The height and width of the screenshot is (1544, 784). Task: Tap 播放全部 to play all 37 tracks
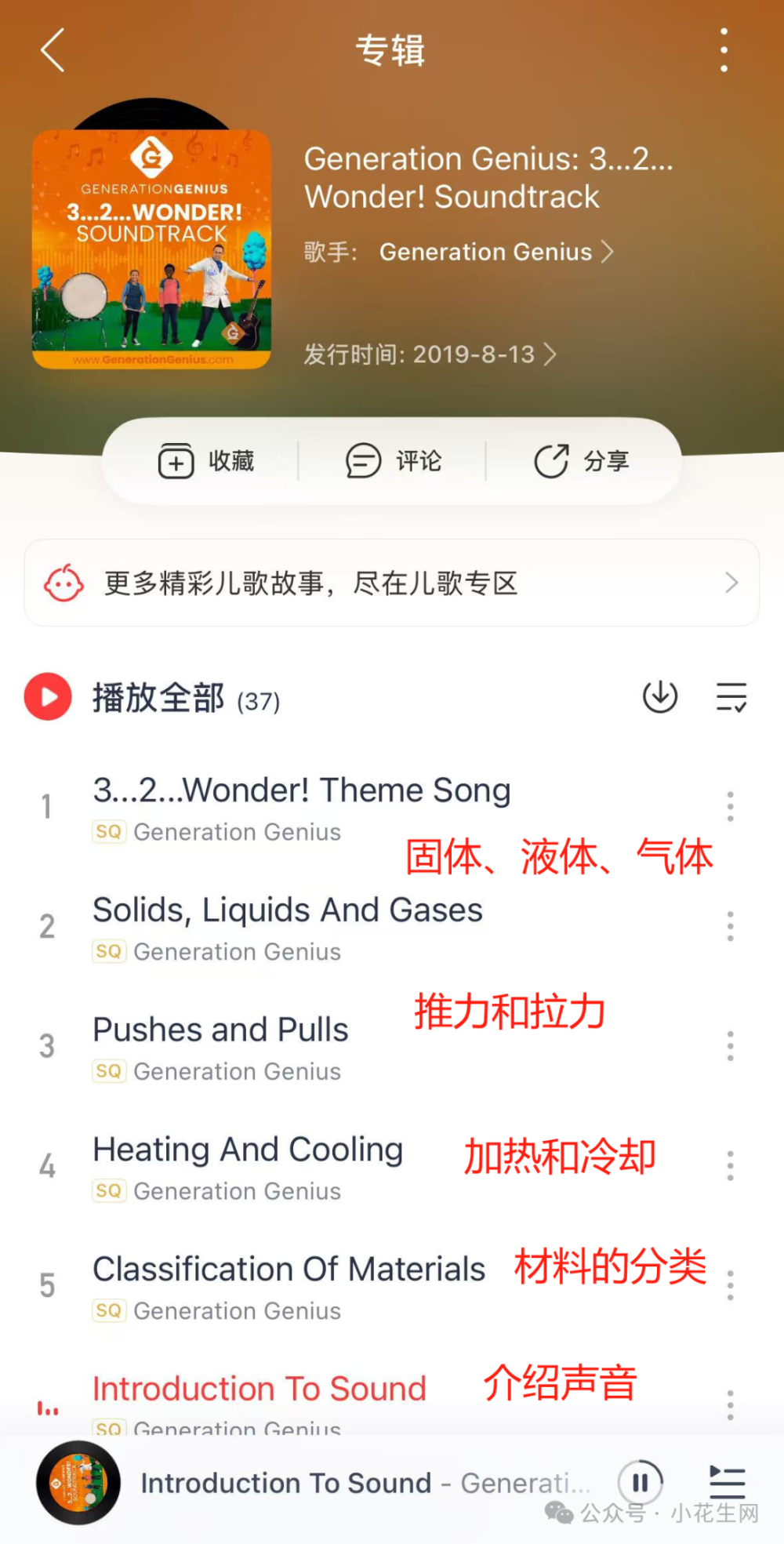(157, 697)
